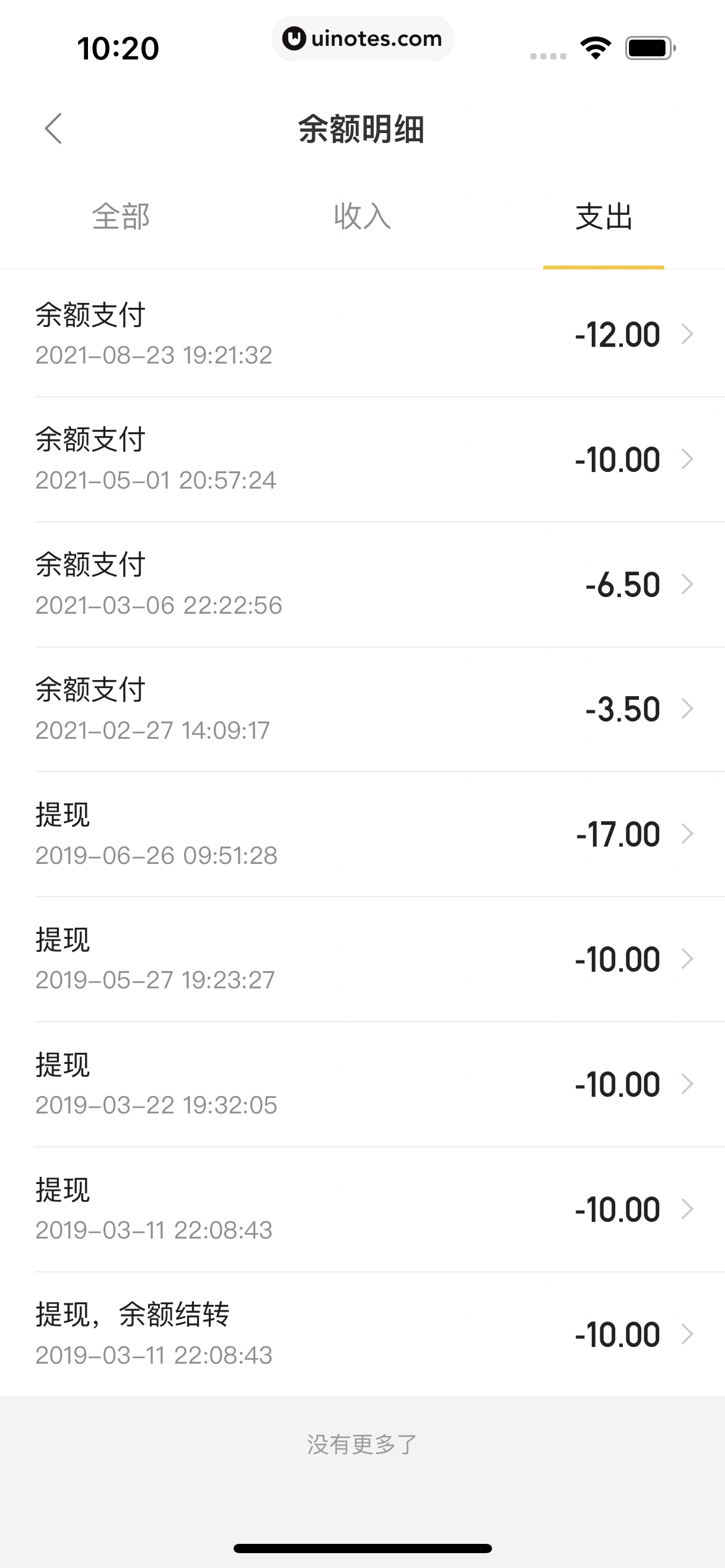This screenshot has width=725, height=1568.
Task: Select the 支出 tab
Action: click(603, 218)
